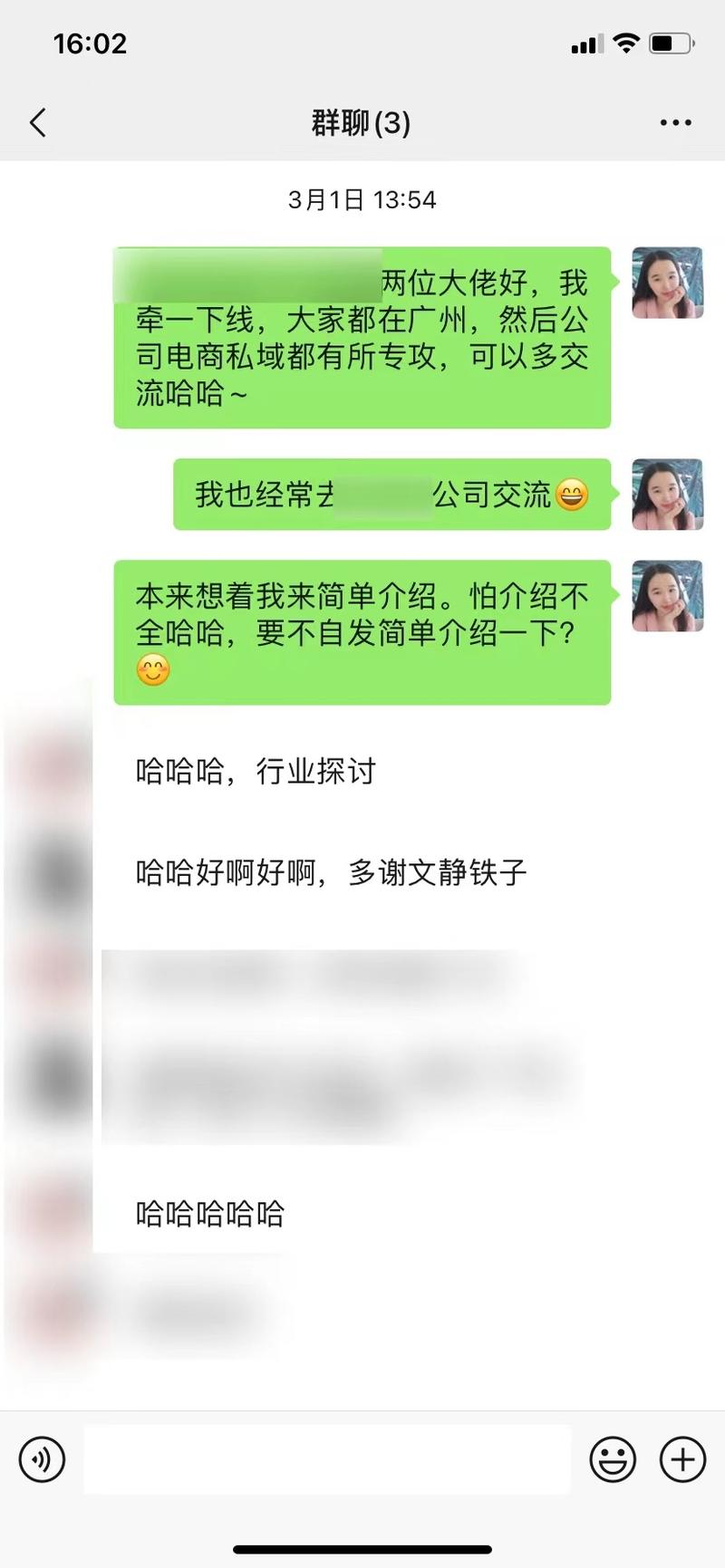The height and width of the screenshot is (1568, 725).
Task: Tap the avatar beside the first green message
Action: 666,284
